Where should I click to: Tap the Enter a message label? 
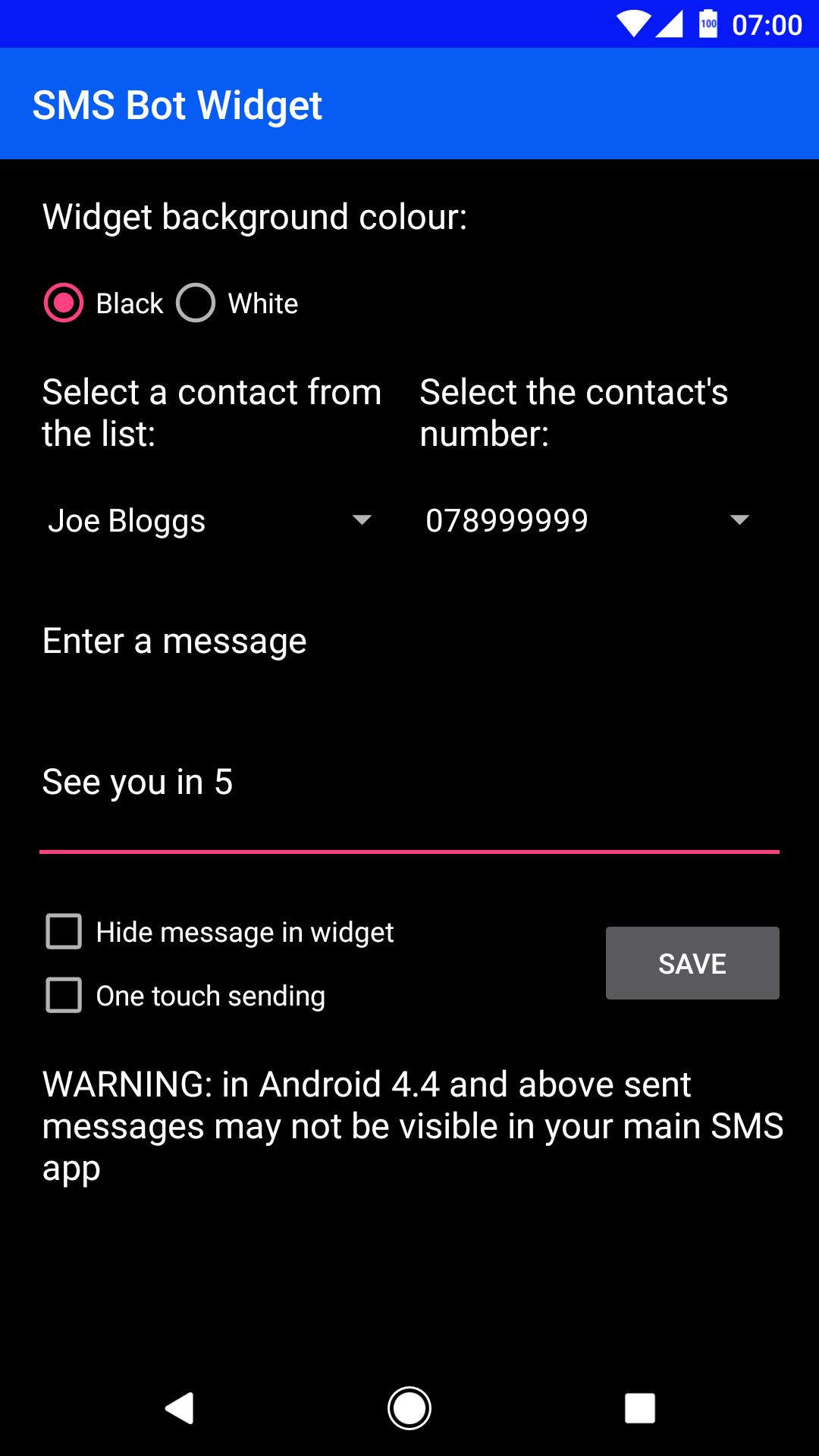(174, 640)
